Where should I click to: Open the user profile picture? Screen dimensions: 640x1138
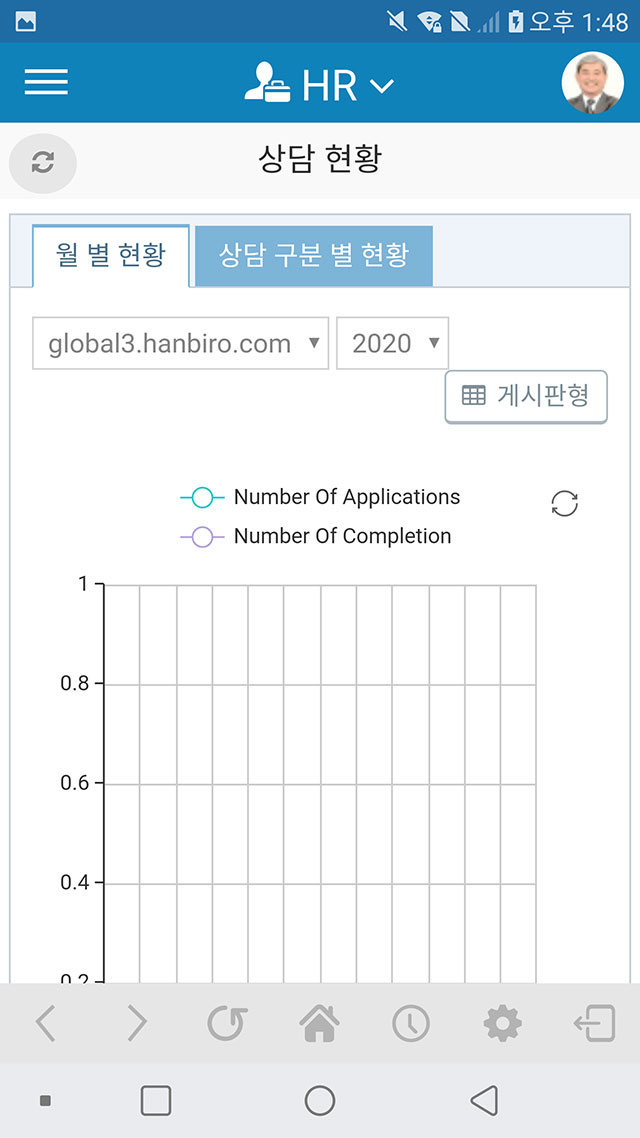[x=593, y=82]
